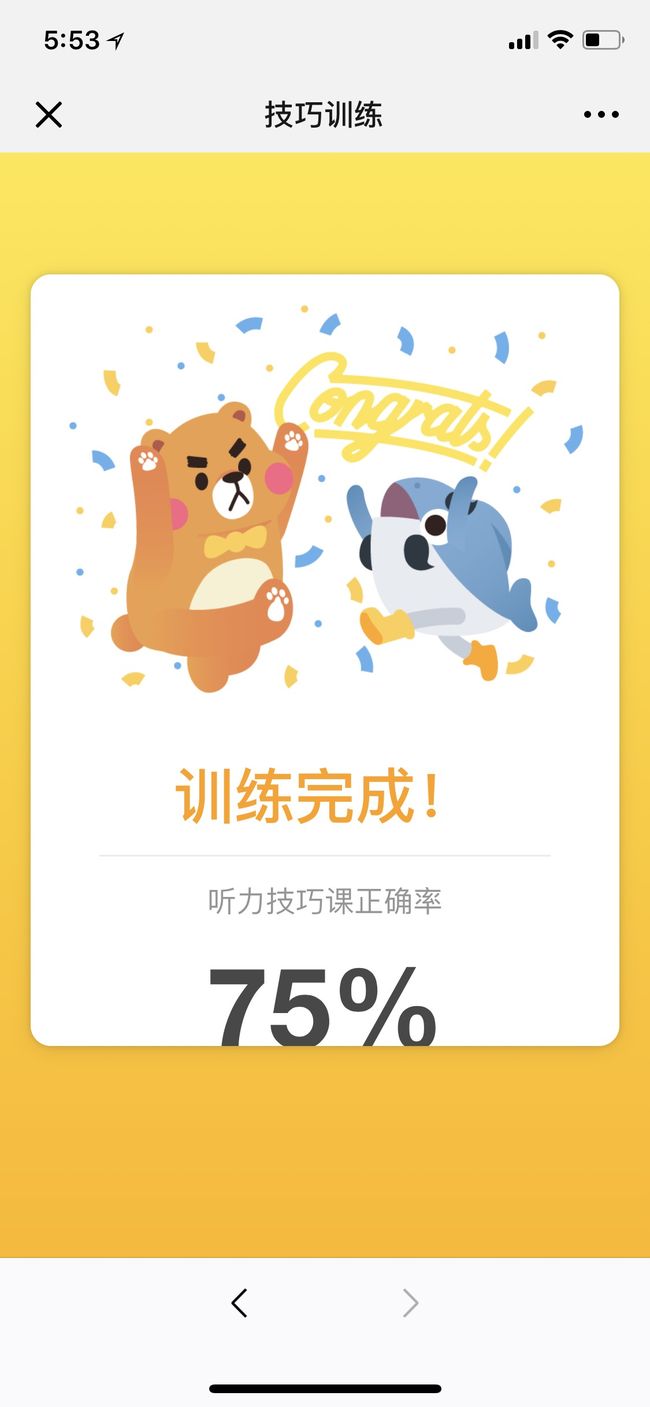
Task: Close the 技巧训练 page with the X
Action: pyautogui.click(x=48, y=115)
